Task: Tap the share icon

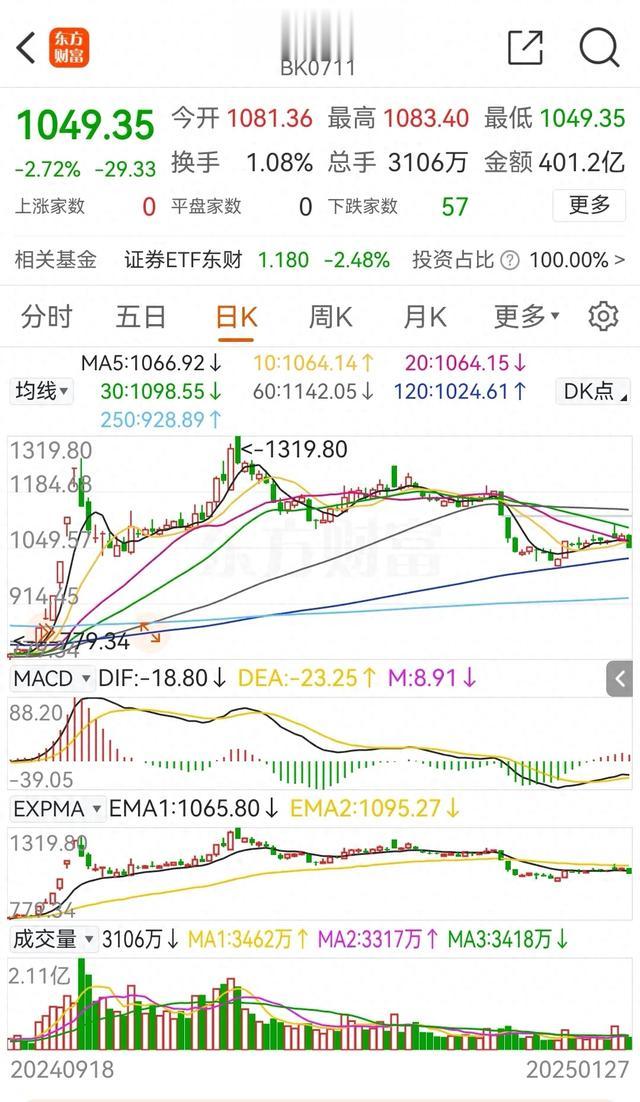Action: (x=525, y=48)
